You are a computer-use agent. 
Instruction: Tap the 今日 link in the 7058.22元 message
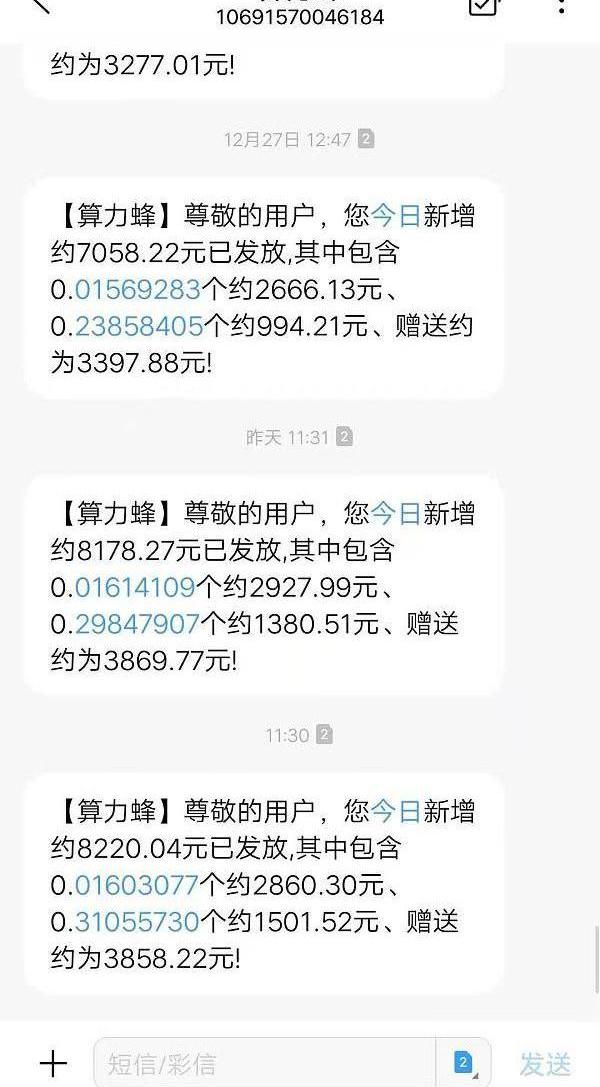[396, 217]
